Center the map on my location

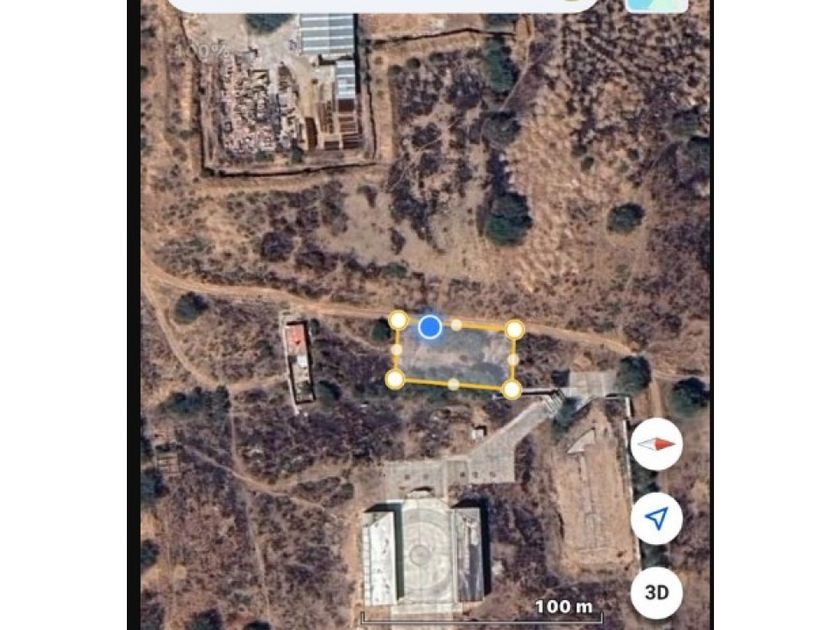point(656,518)
